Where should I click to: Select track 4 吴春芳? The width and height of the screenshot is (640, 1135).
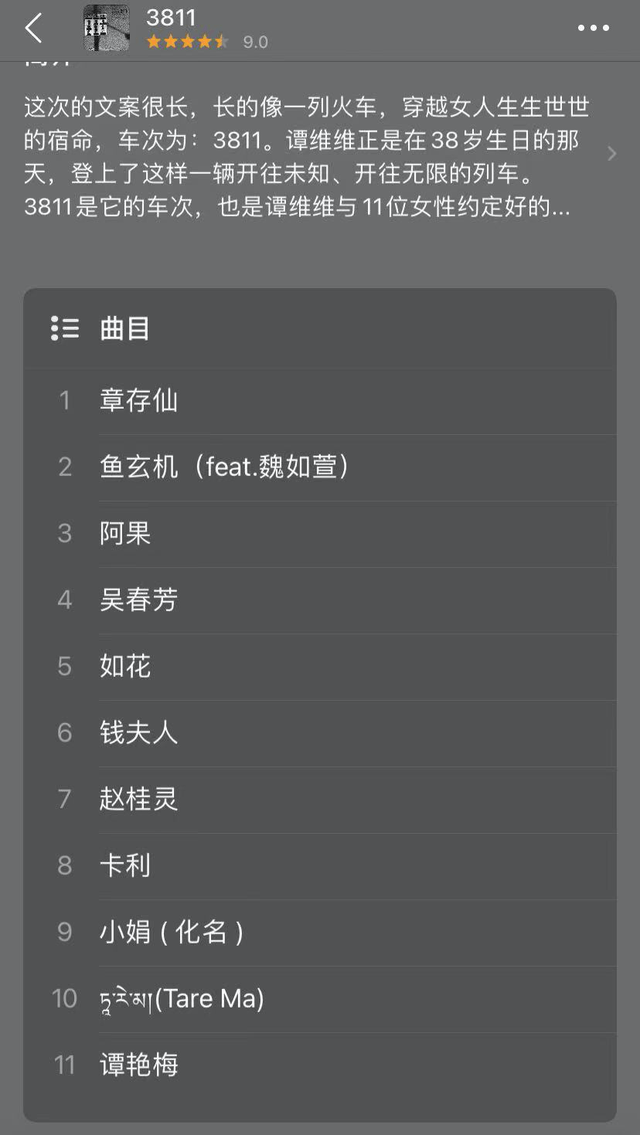(x=320, y=600)
